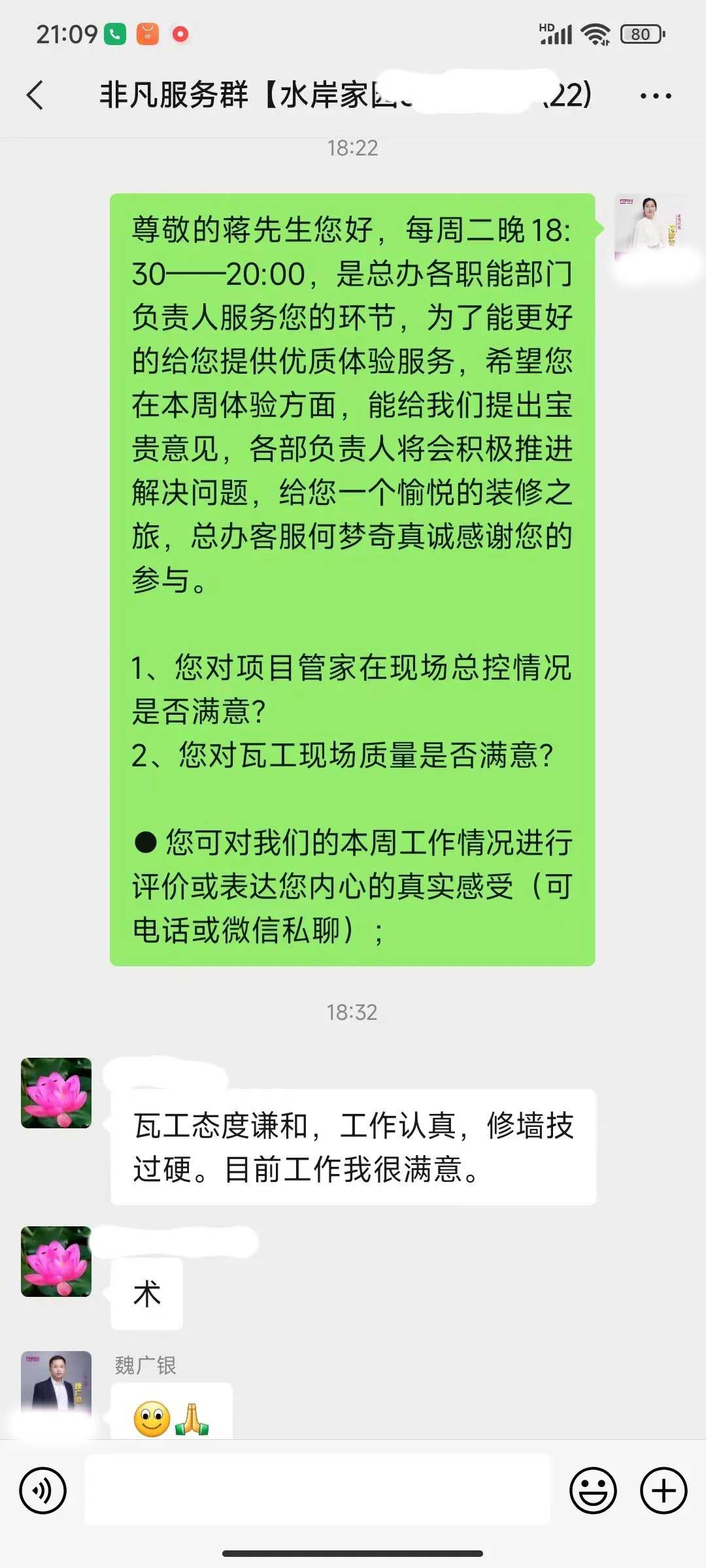Open the emoji sticker panel
706x1568 pixels.
(593, 1490)
